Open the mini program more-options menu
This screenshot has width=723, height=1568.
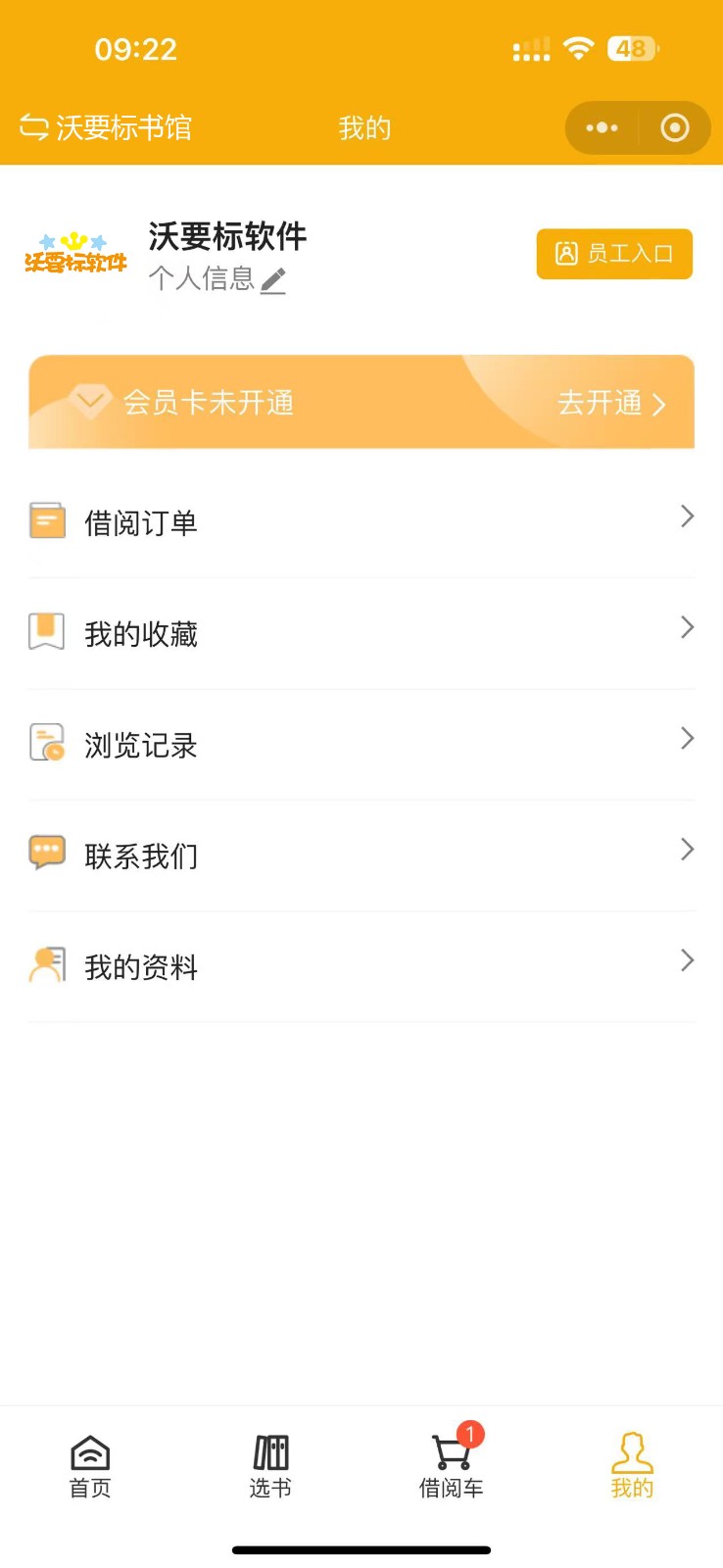(602, 128)
